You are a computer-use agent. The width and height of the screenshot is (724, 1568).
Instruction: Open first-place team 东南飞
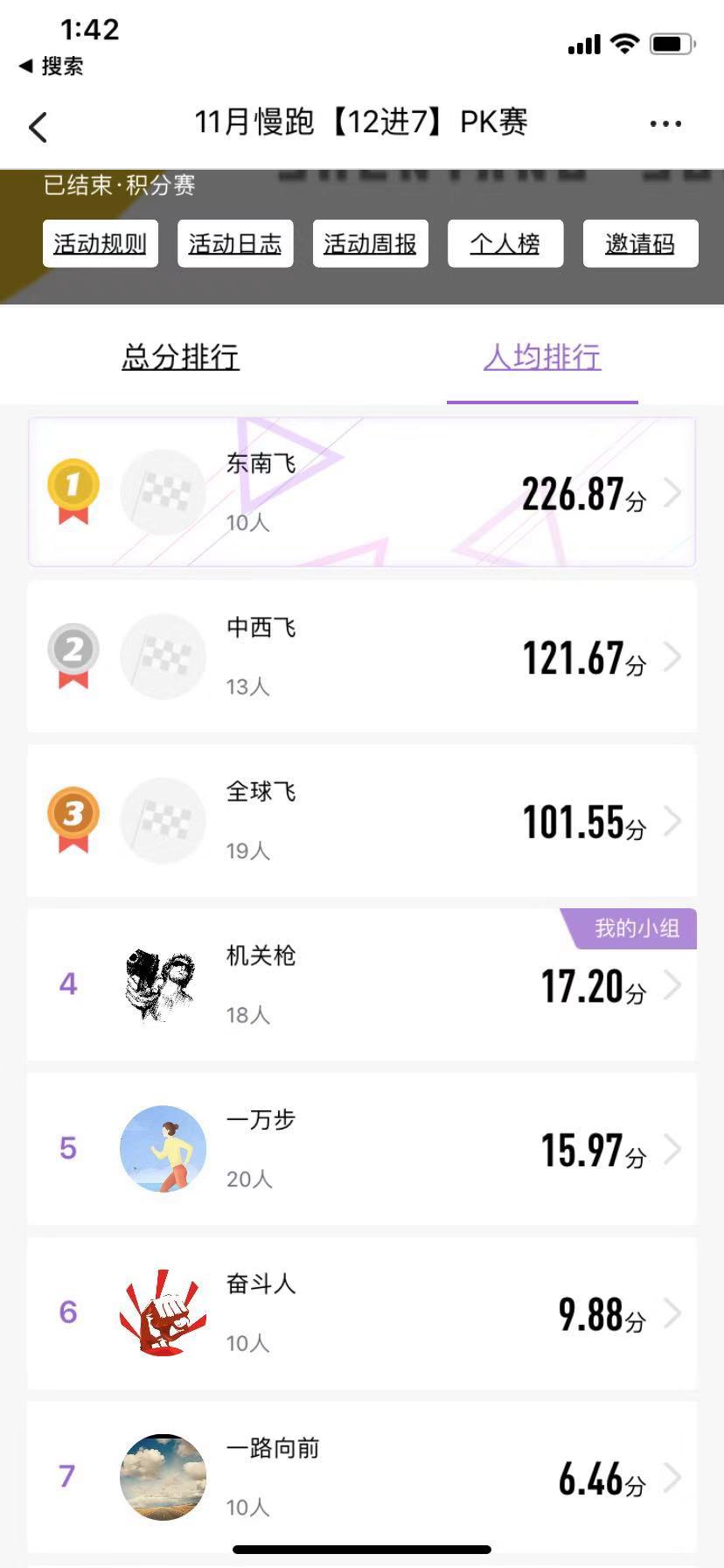[x=362, y=493]
